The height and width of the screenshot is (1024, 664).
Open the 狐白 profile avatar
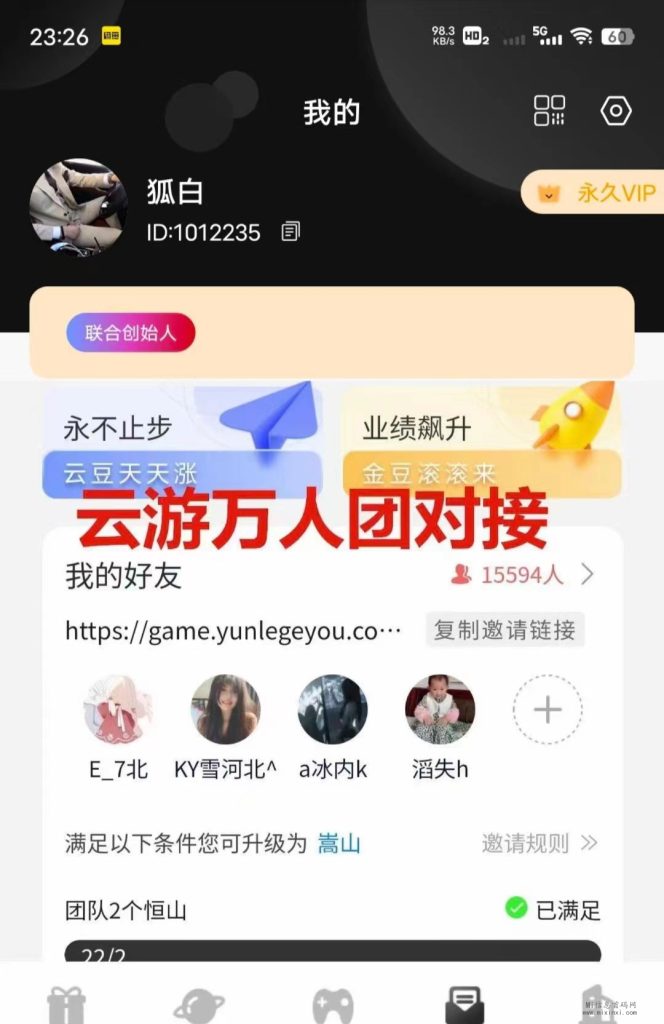point(78,203)
